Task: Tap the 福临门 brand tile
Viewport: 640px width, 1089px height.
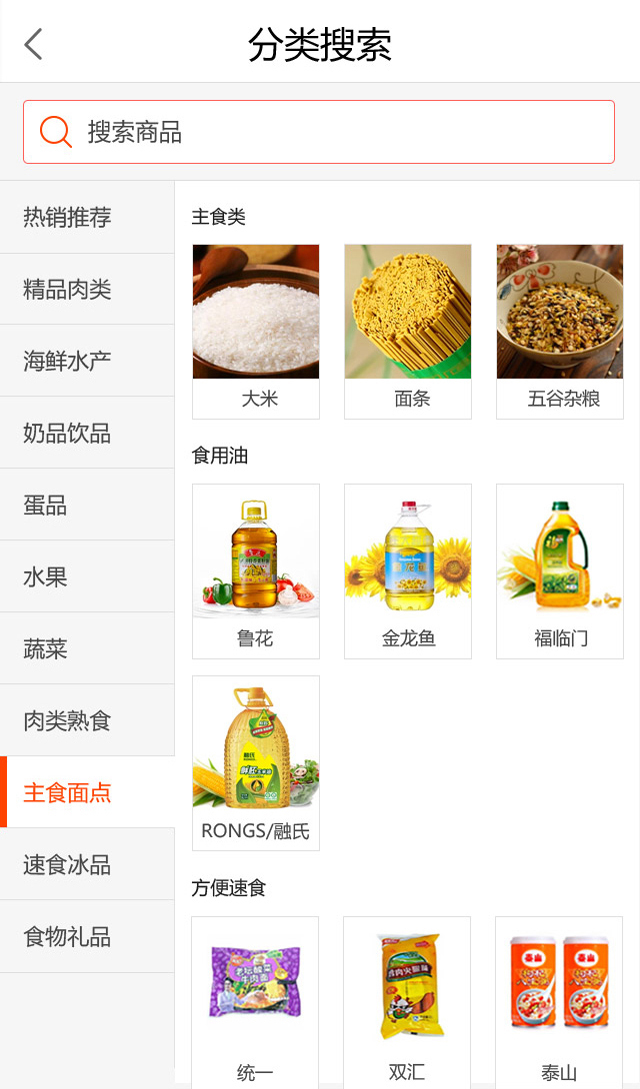Action: (x=560, y=571)
